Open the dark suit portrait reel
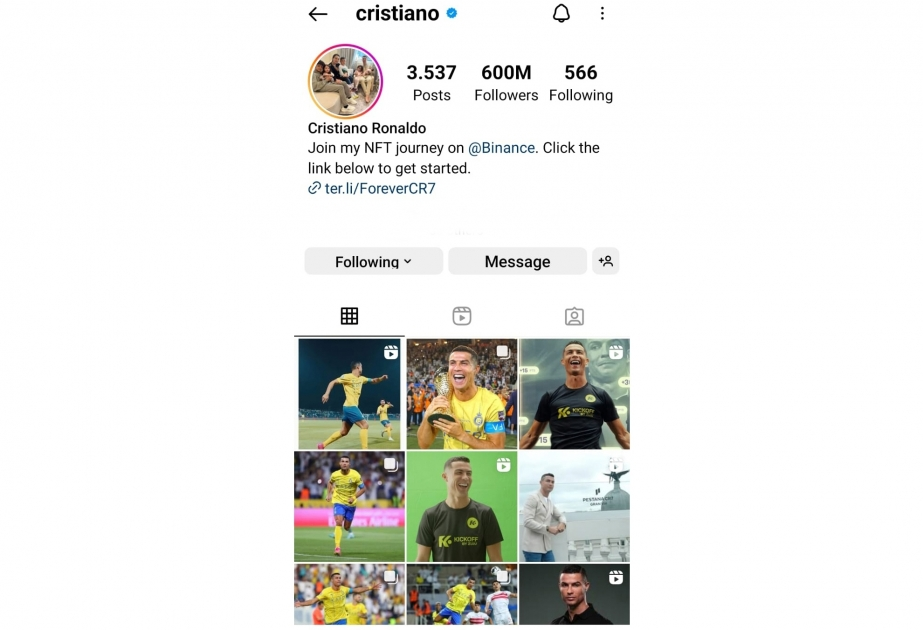 (x=574, y=595)
